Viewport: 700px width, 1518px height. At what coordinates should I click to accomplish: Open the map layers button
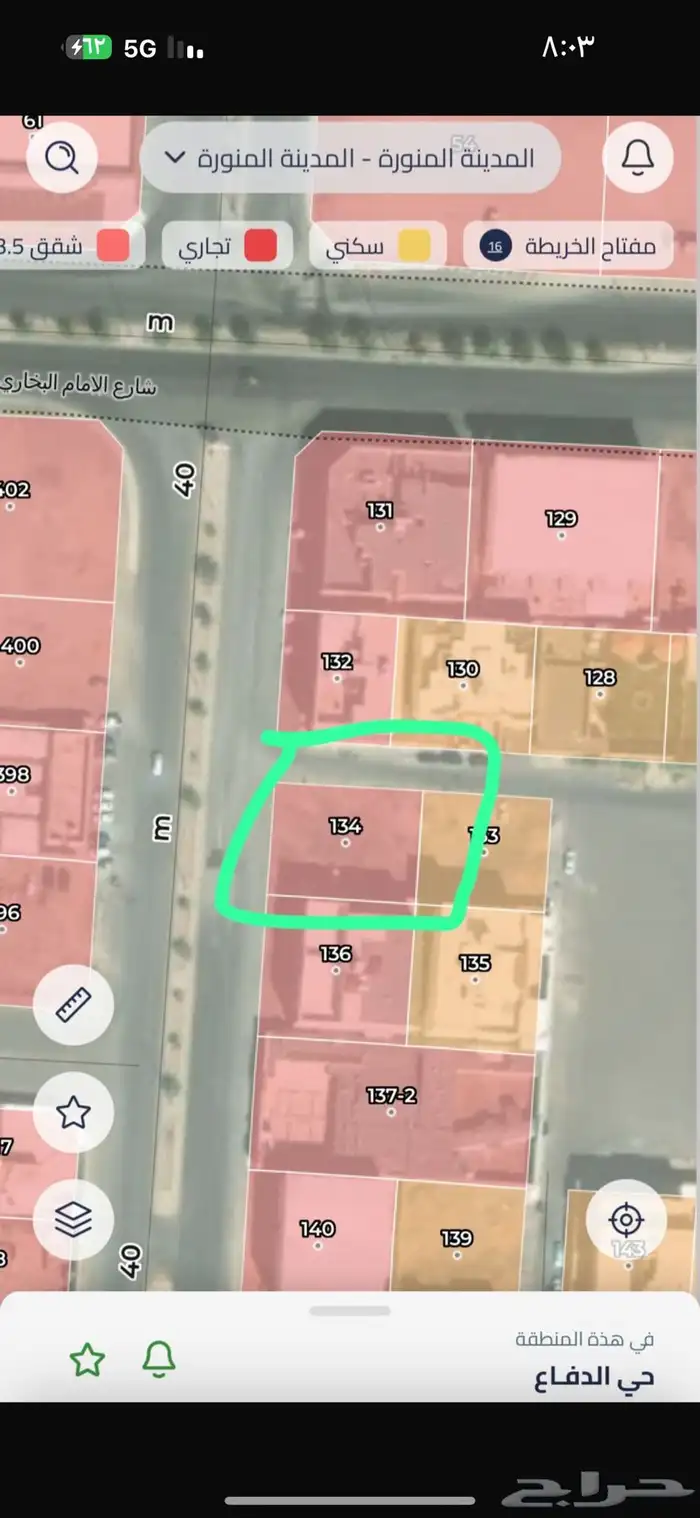pyautogui.click(x=73, y=1219)
